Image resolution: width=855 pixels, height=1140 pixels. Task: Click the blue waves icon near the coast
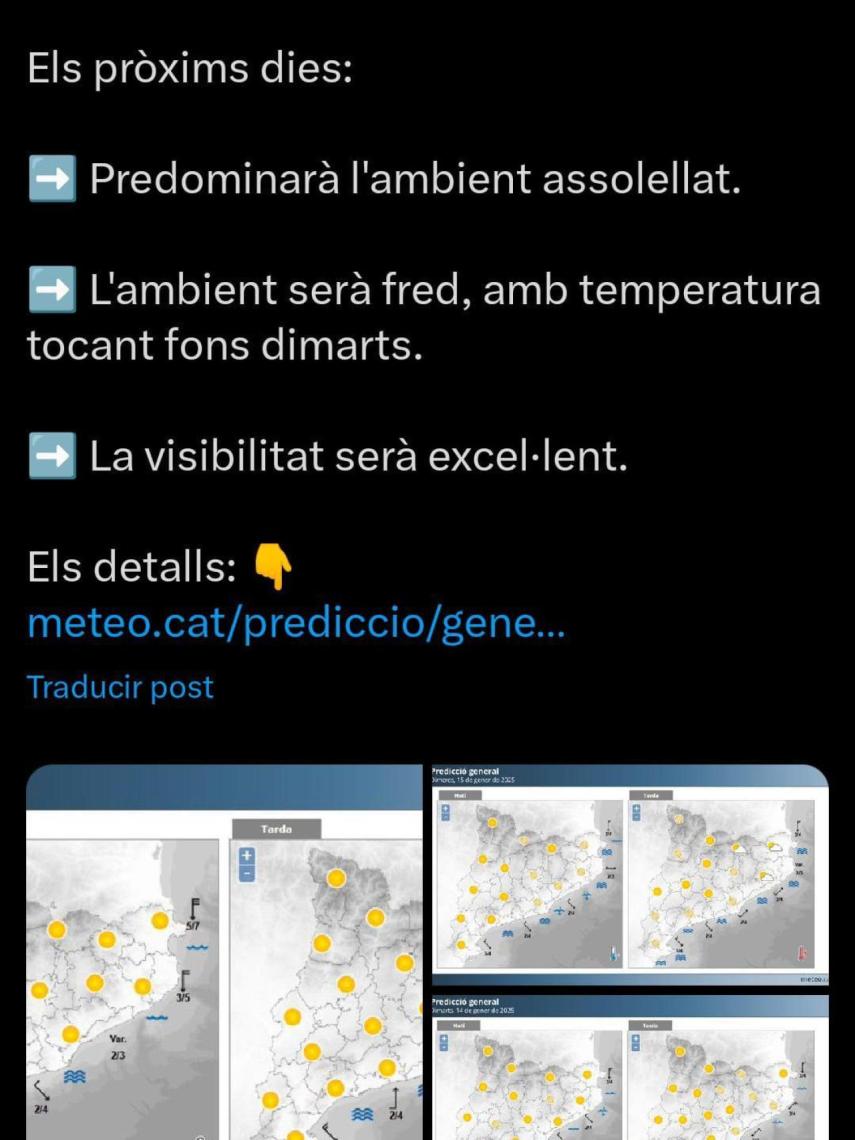point(75,1075)
